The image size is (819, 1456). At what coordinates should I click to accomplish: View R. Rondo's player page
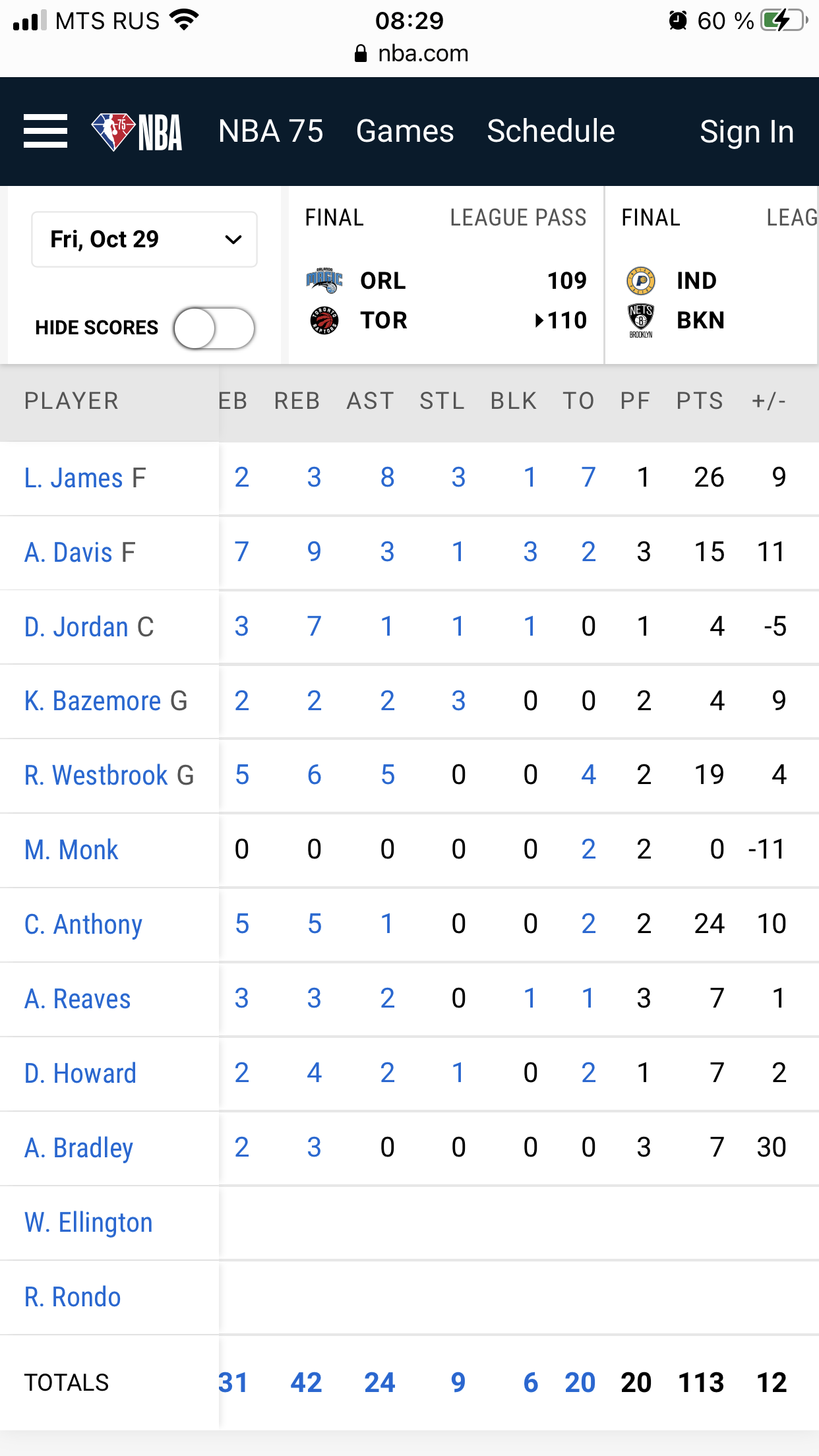(x=73, y=1297)
